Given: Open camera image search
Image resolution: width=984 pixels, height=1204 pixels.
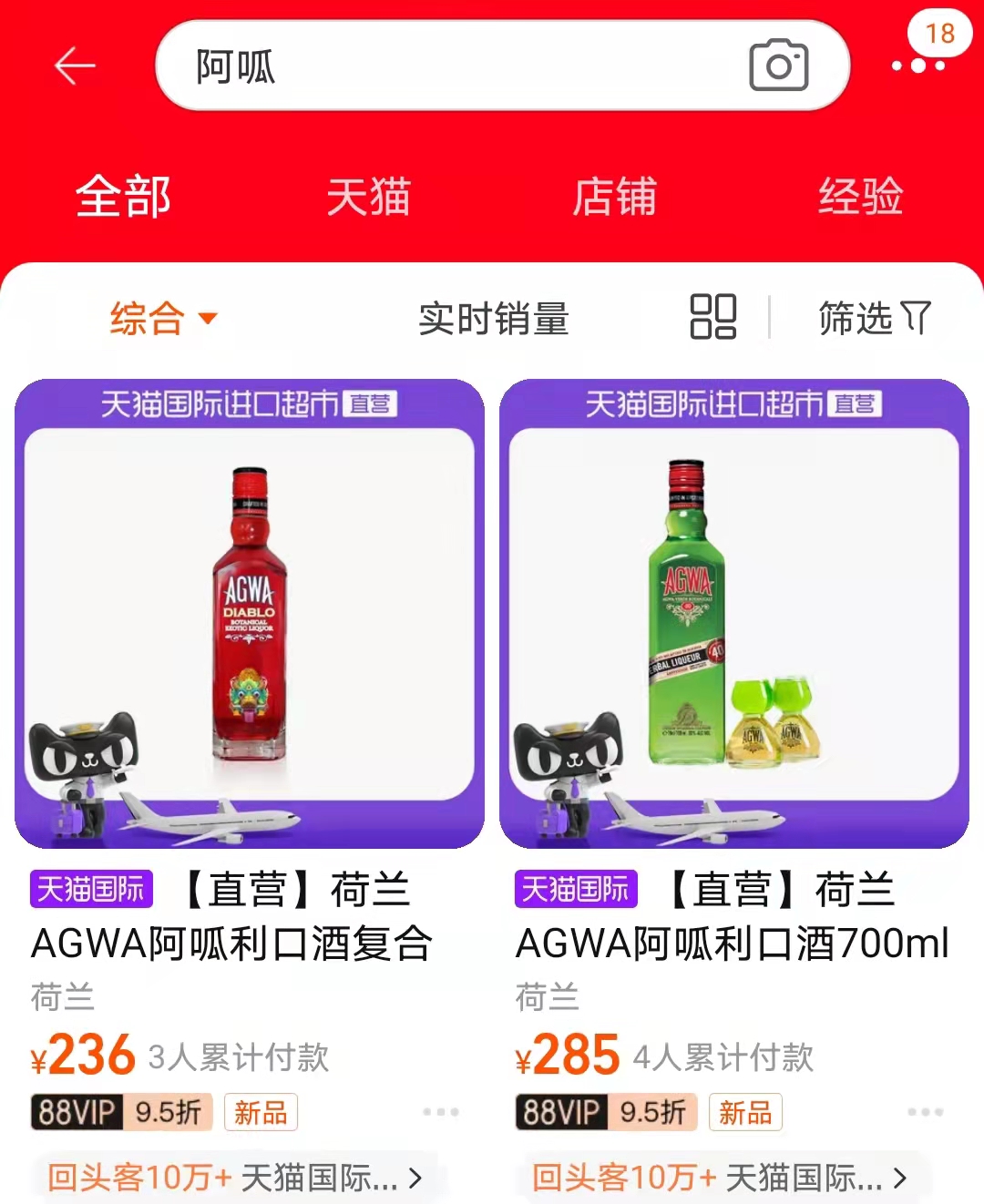Looking at the screenshot, I should (778, 66).
